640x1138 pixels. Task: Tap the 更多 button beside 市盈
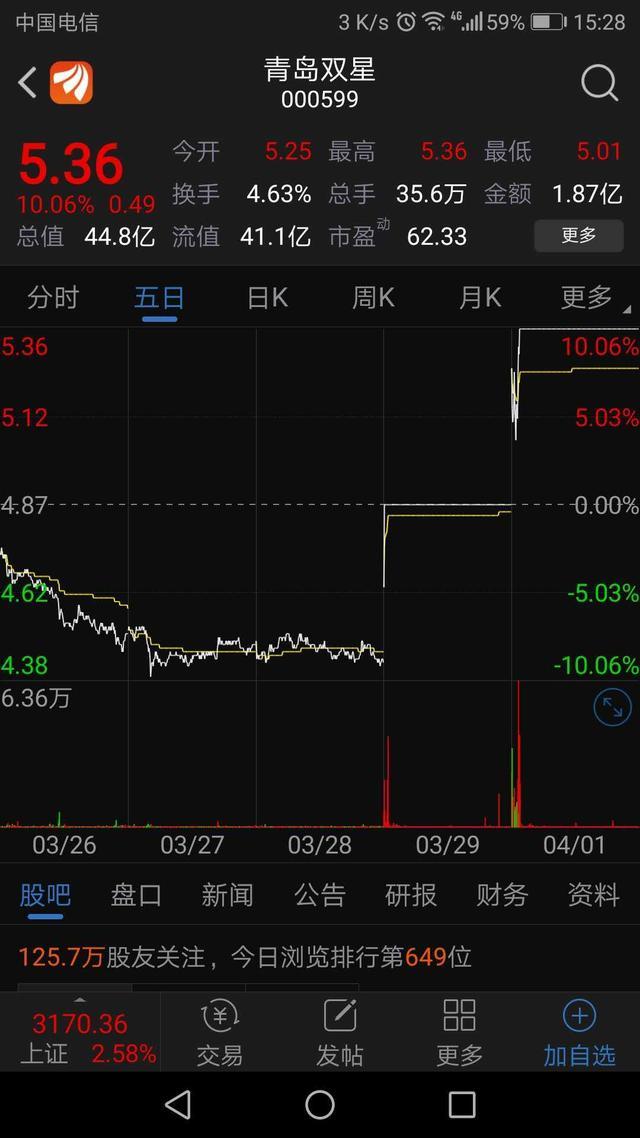coord(578,236)
